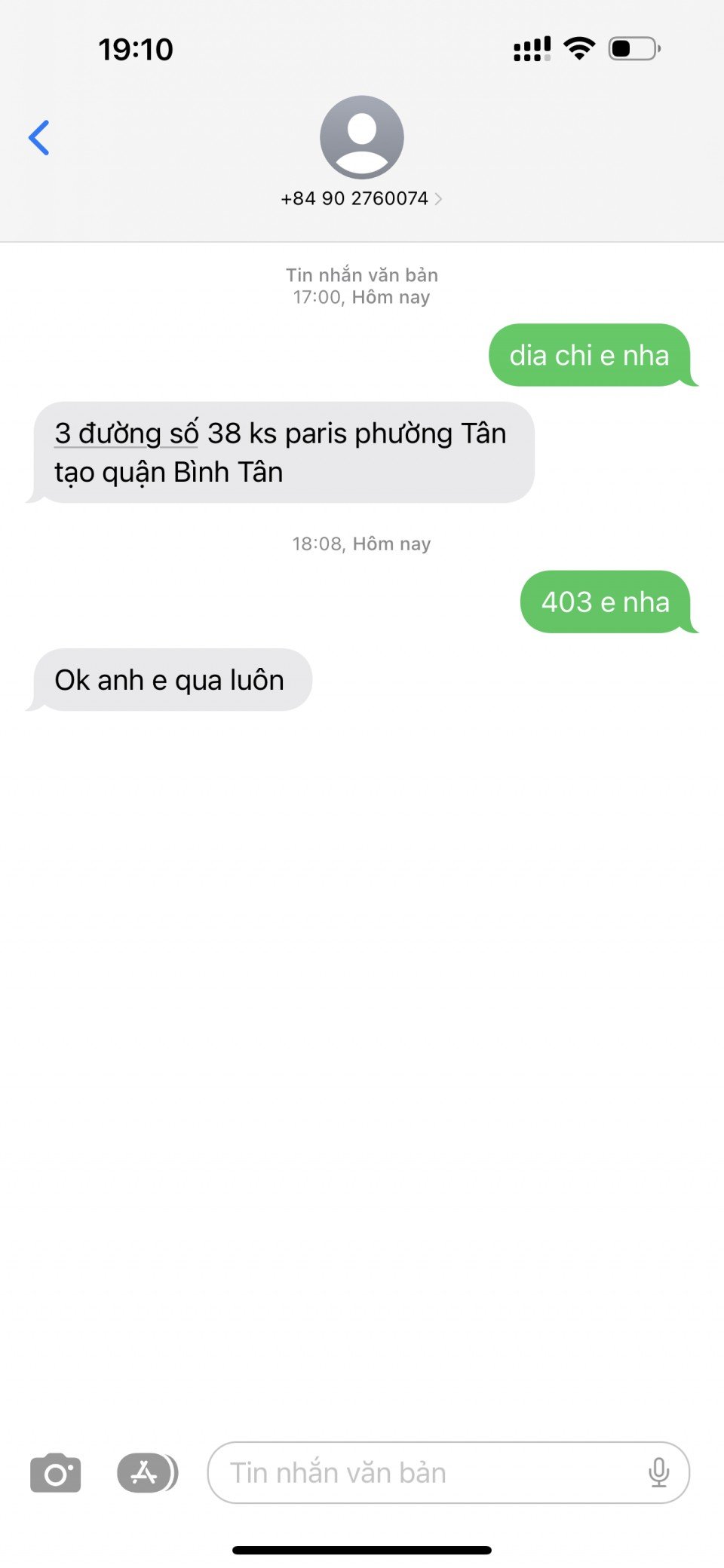Start voice dictation with the microphone icon
This screenshot has width=724, height=1568.
coord(658,1472)
